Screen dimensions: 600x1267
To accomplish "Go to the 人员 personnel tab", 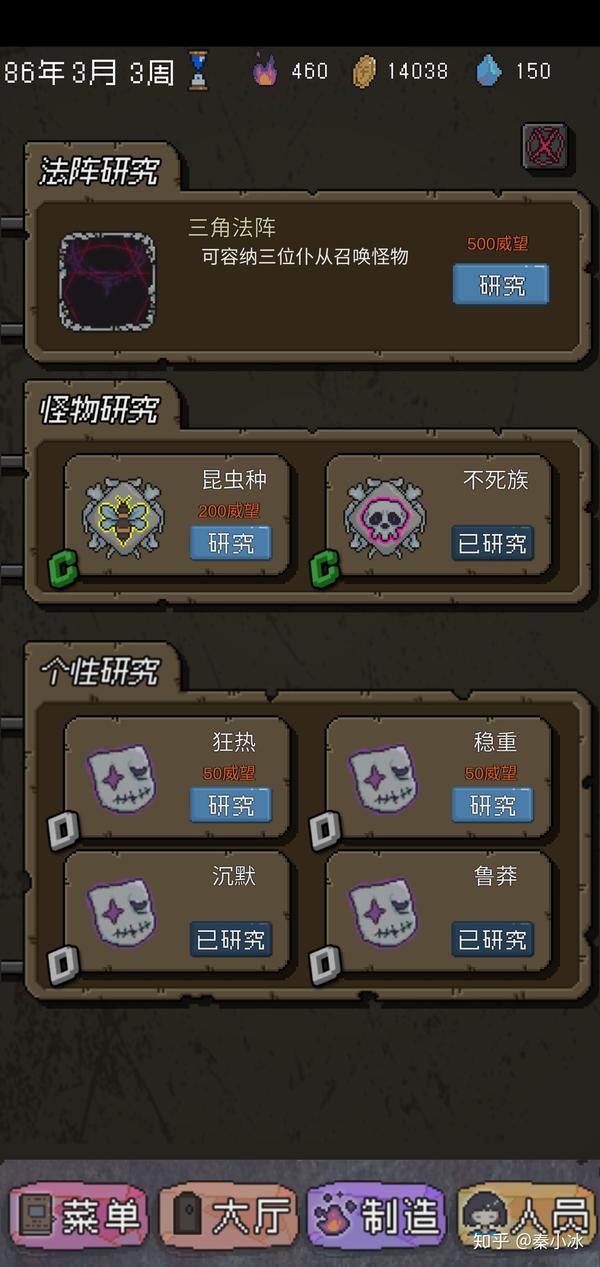I will coord(525,1215).
